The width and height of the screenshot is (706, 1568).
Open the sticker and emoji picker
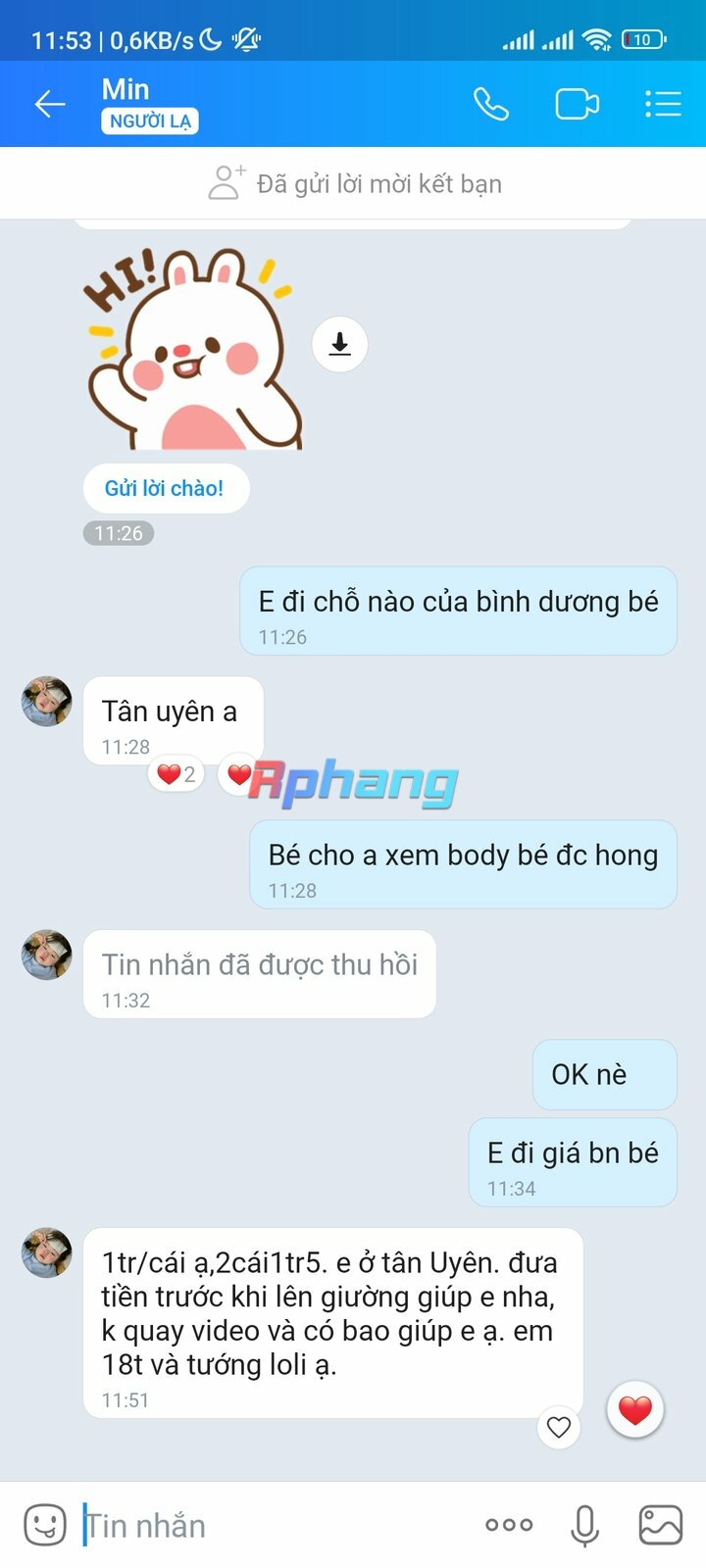pyautogui.click(x=45, y=1525)
